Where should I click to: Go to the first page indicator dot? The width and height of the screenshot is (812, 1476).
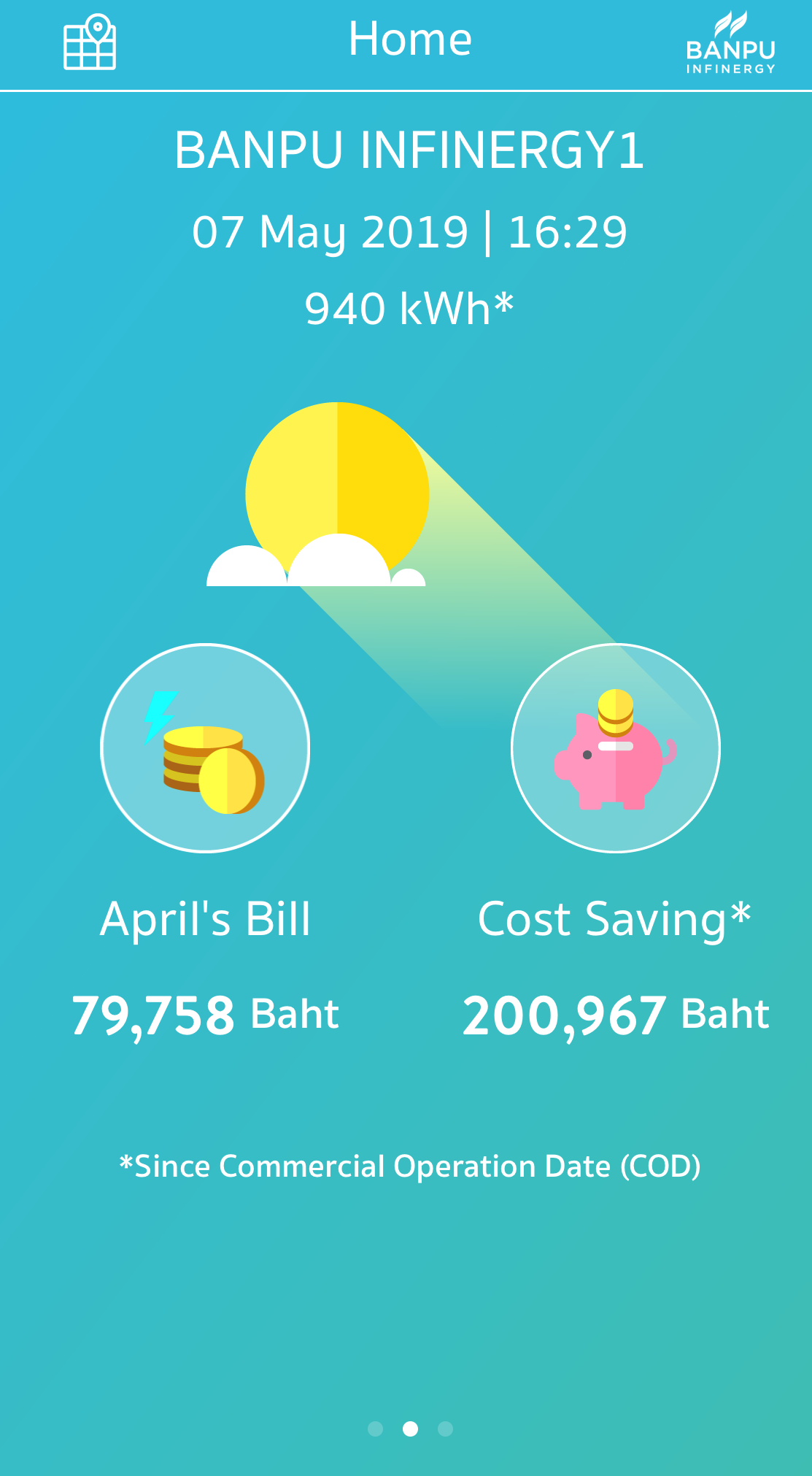click(x=375, y=1429)
